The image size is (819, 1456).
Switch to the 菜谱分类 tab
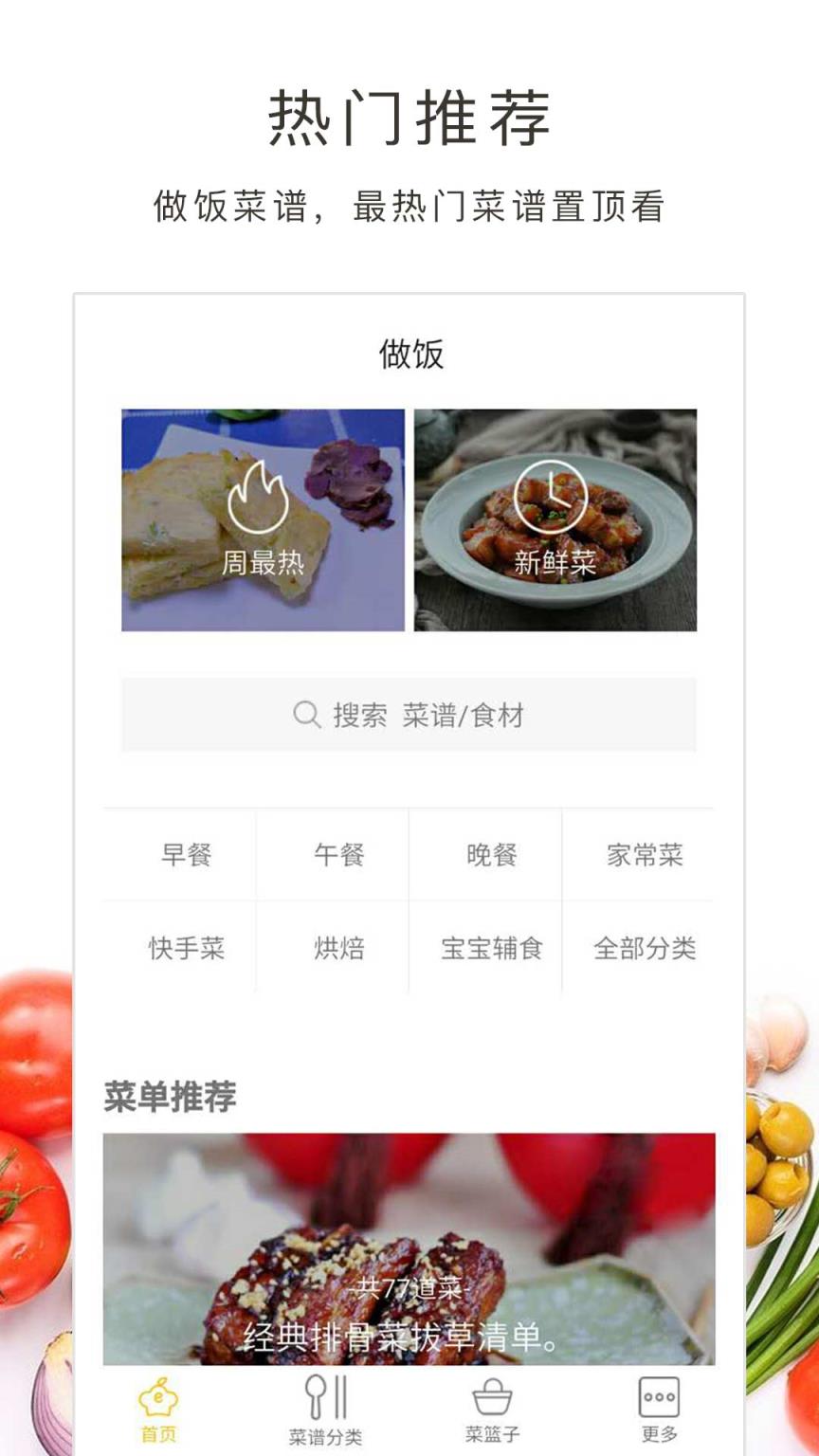click(x=327, y=1408)
